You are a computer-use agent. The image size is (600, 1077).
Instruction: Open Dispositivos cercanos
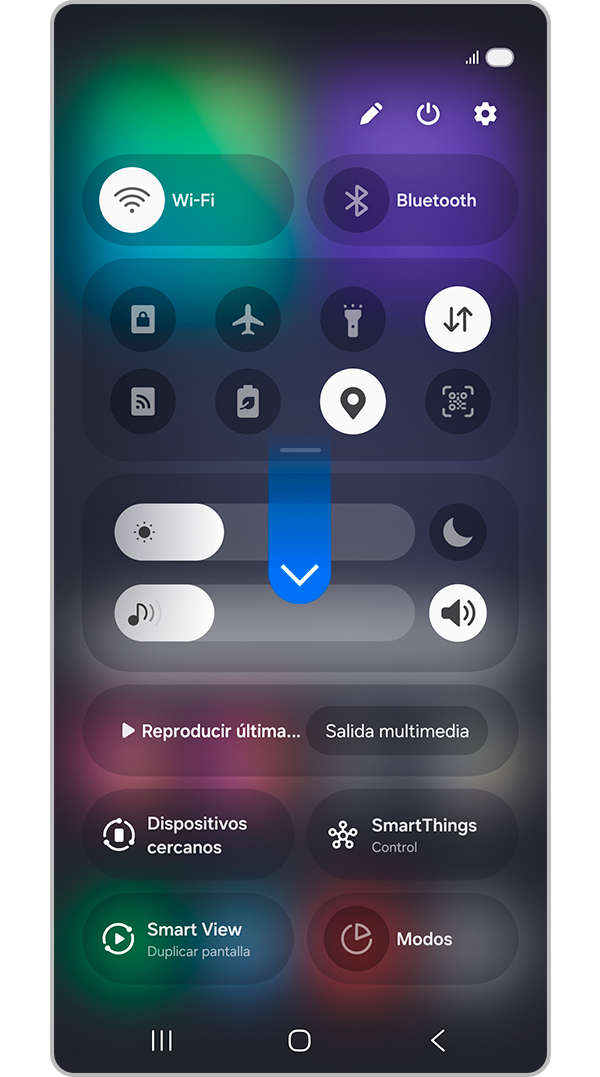click(188, 835)
